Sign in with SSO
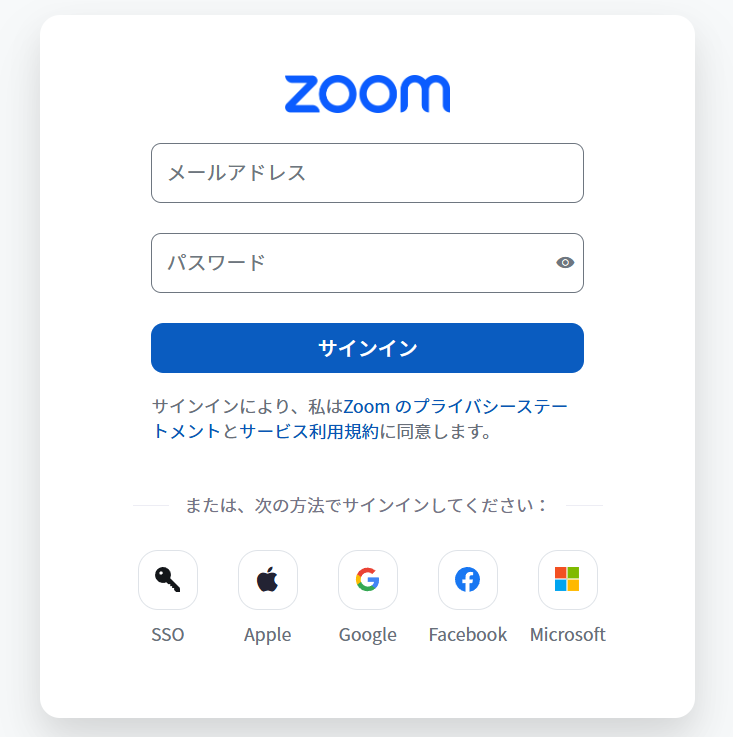Image resolution: width=733 pixels, height=737 pixels. (168, 580)
